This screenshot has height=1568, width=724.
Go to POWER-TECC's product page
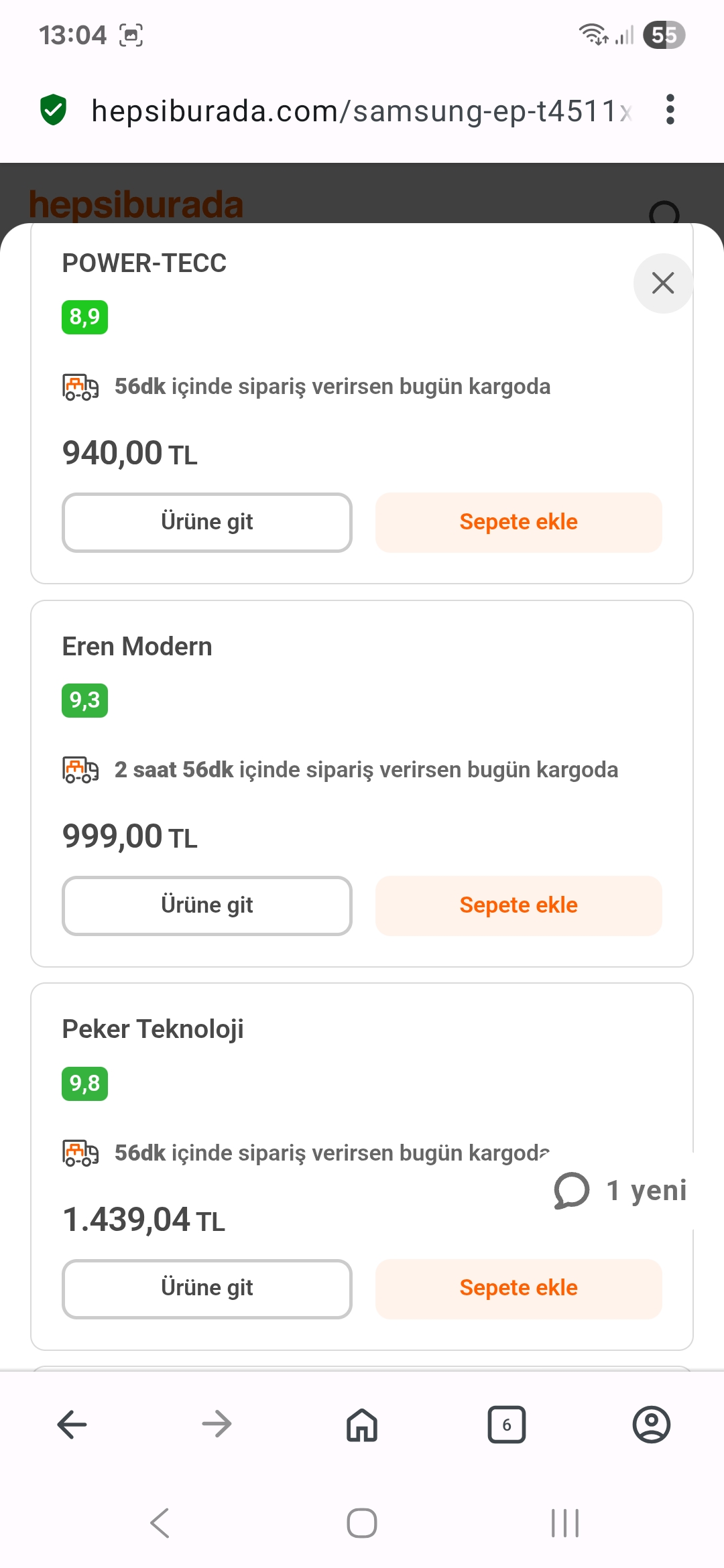tap(207, 522)
